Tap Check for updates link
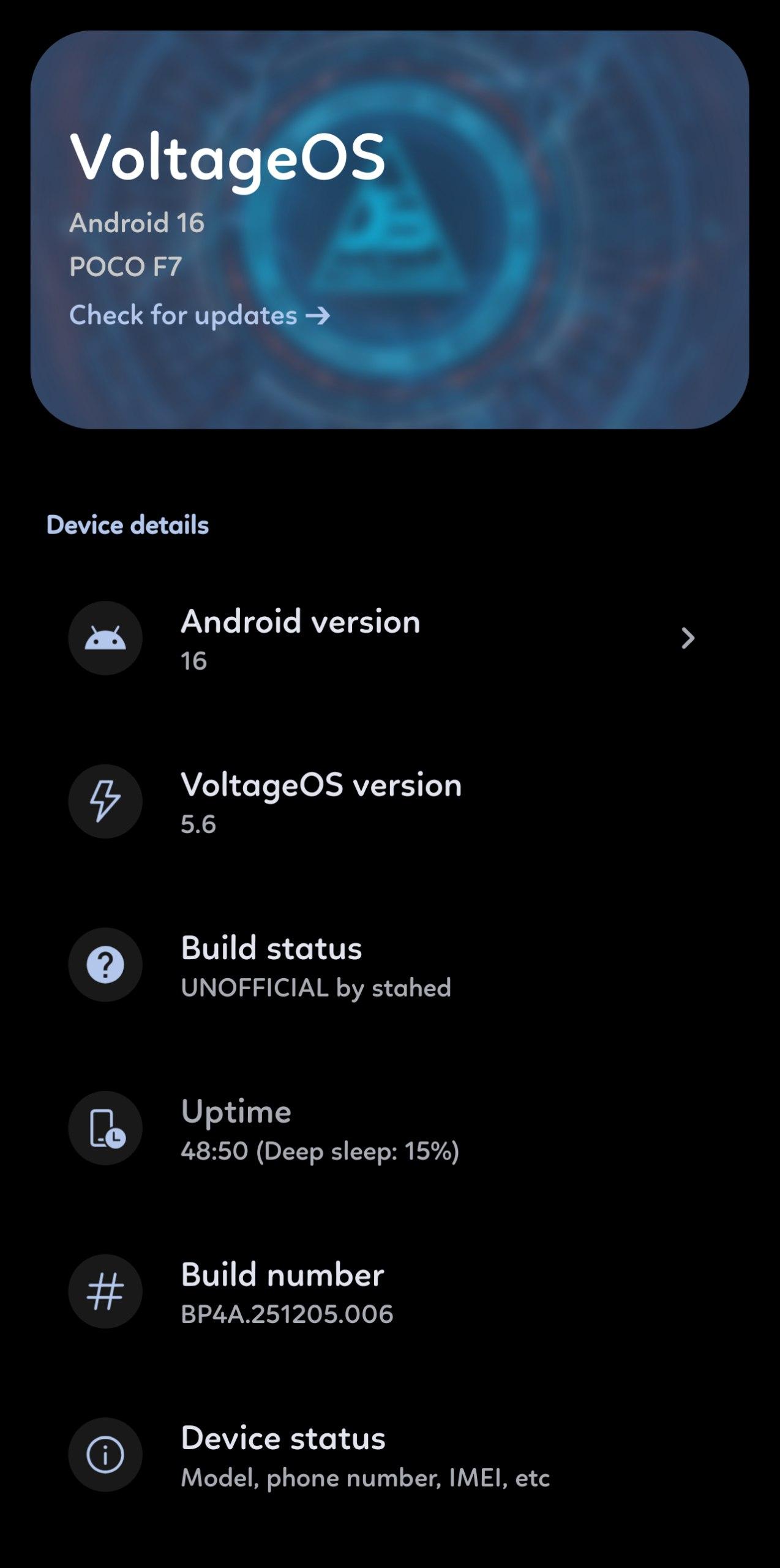The image size is (780, 1568). tap(200, 315)
